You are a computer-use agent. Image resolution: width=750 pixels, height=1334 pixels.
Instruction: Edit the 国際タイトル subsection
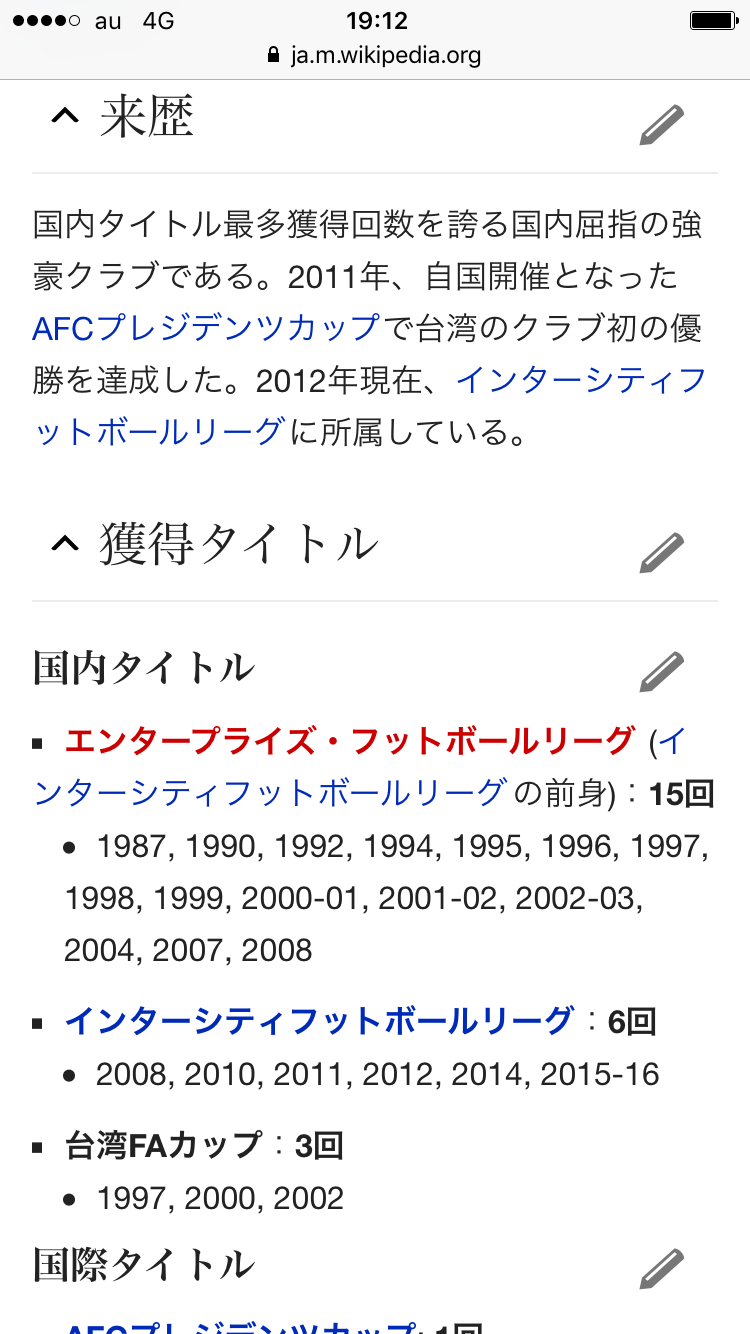pyautogui.click(x=661, y=1268)
